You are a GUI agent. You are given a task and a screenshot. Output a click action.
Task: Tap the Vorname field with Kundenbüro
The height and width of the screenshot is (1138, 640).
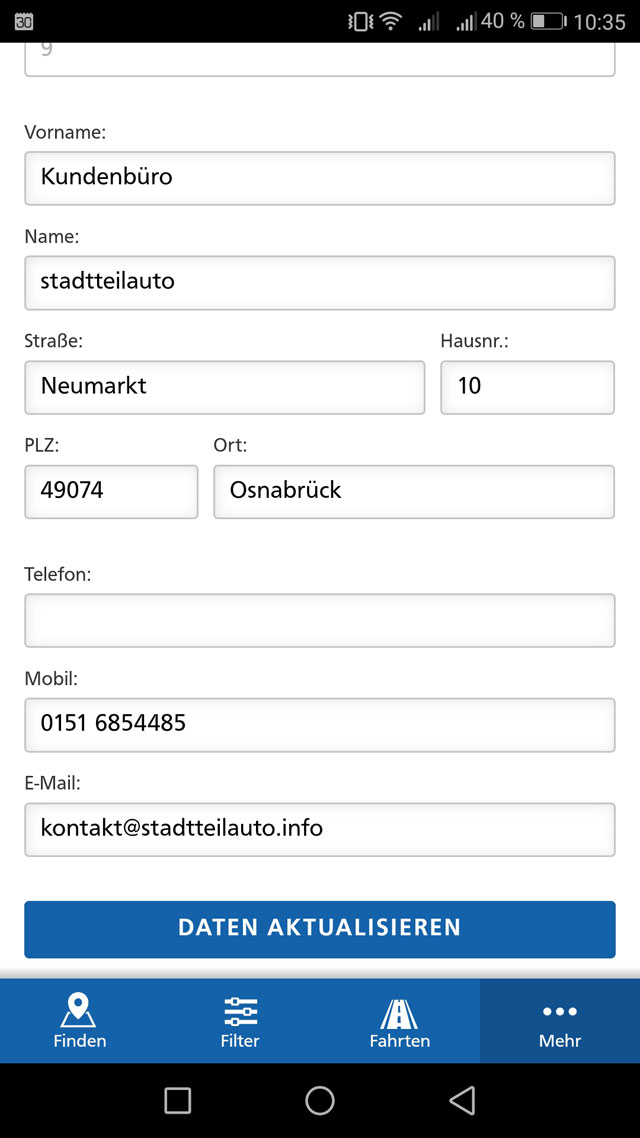click(x=319, y=178)
